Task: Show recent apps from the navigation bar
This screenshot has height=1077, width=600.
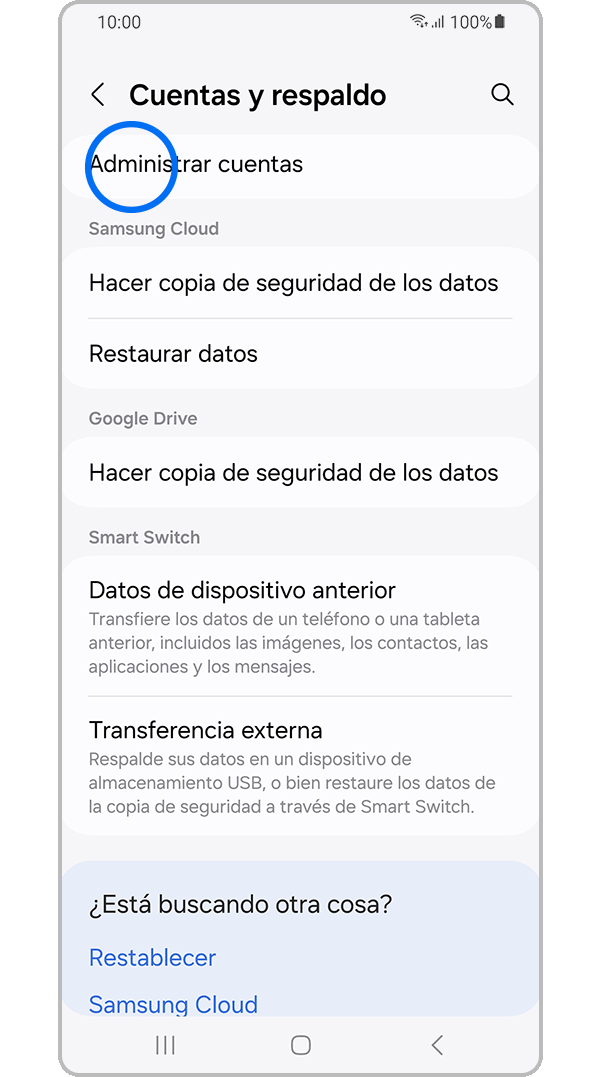Action: coord(166,1045)
